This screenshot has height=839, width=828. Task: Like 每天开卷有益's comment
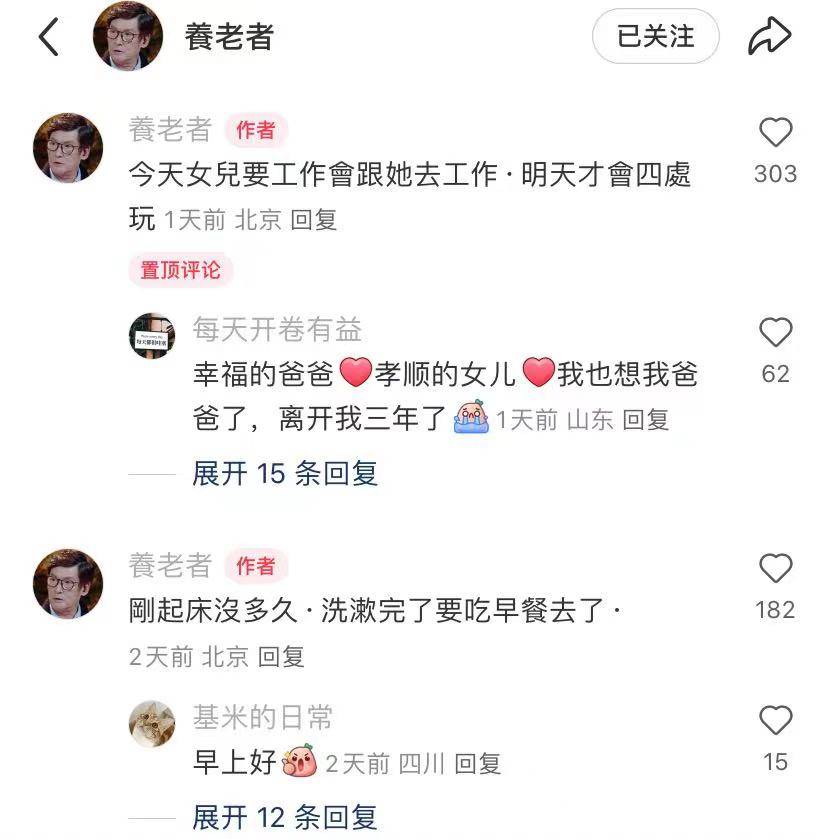click(x=775, y=333)
